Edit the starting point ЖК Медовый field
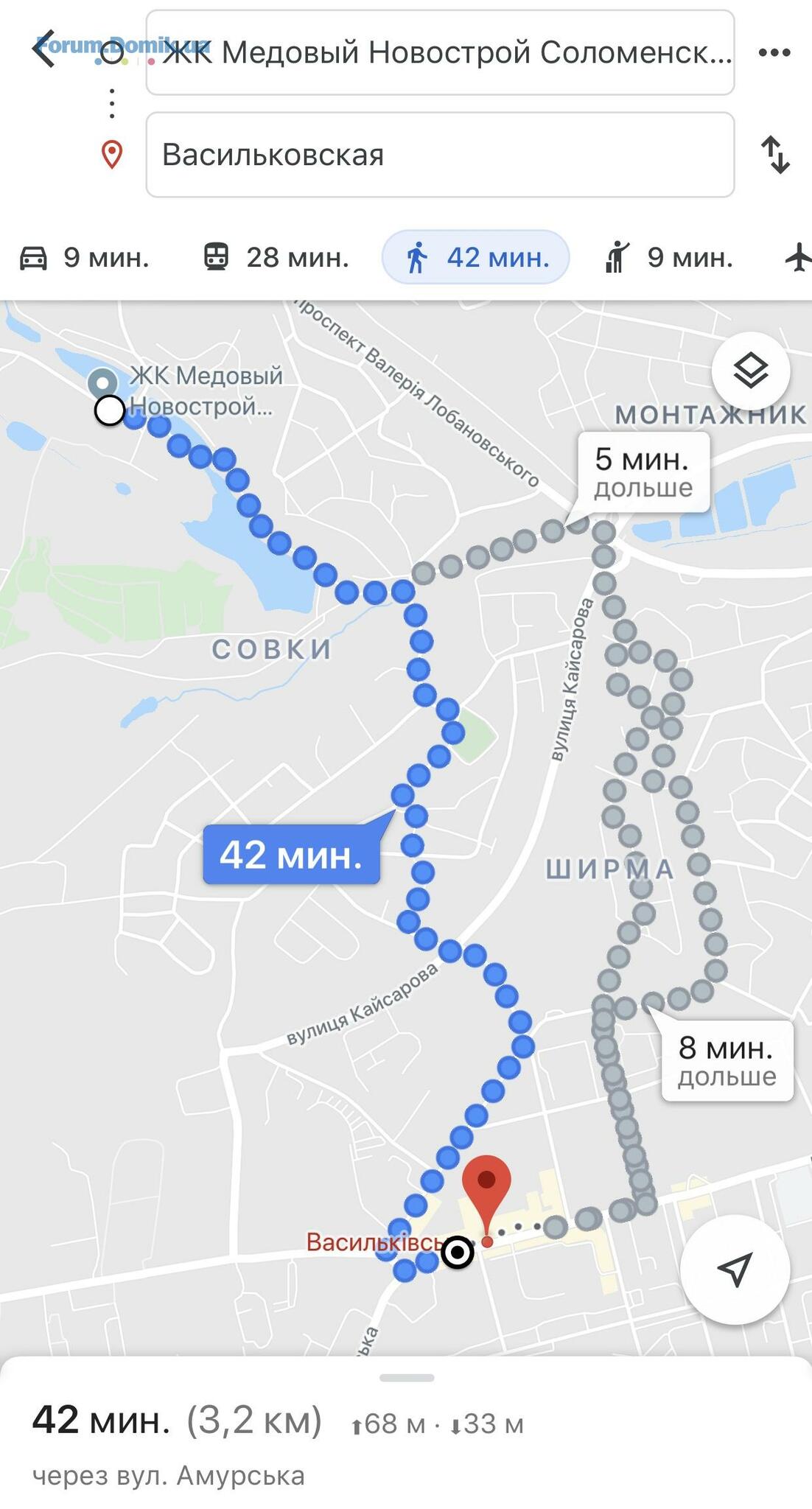Screen dimensions: 812x1509 click(x=440, y=52)
